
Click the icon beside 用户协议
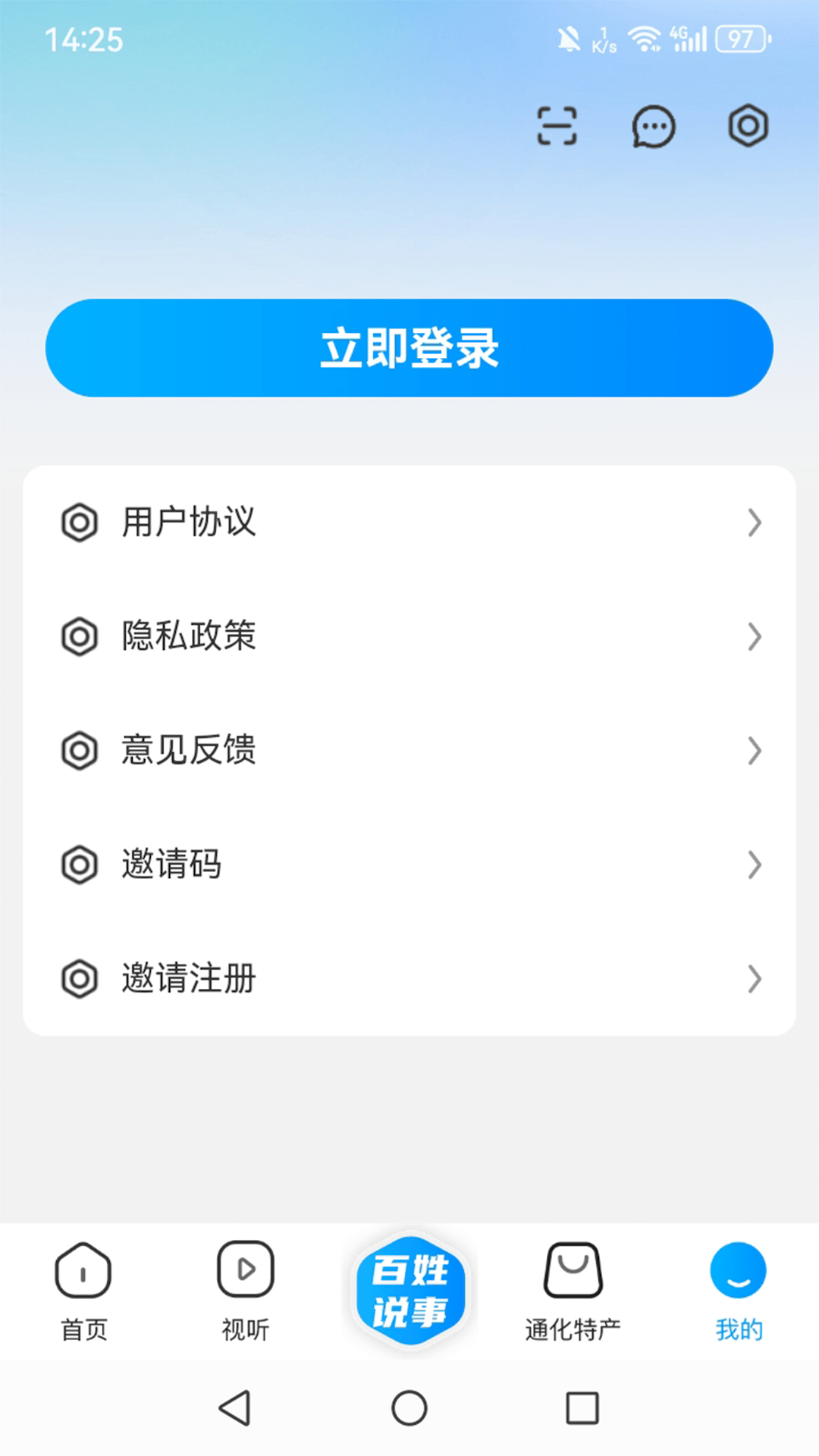[x=80, y=522]
